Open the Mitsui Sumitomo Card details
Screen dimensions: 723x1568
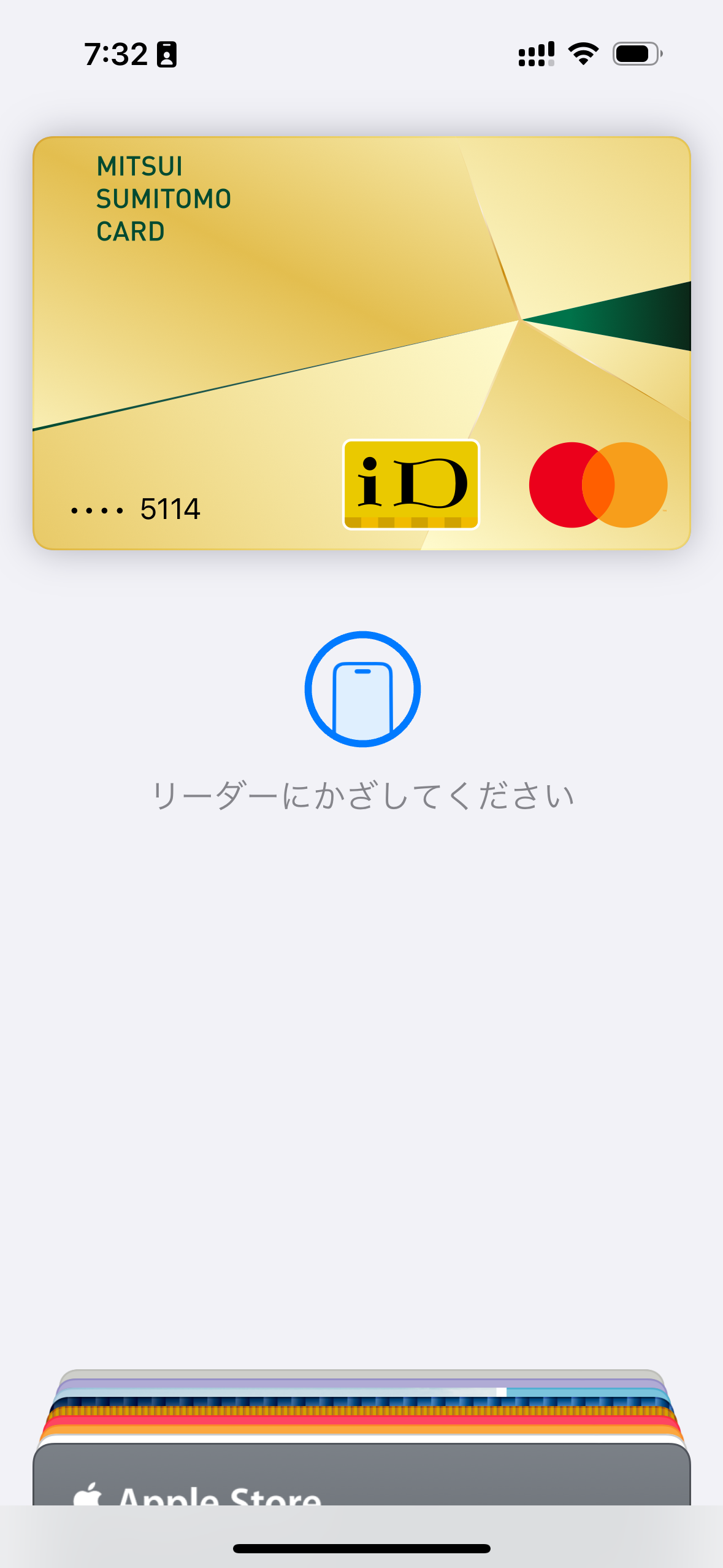[x=361, y=342]
